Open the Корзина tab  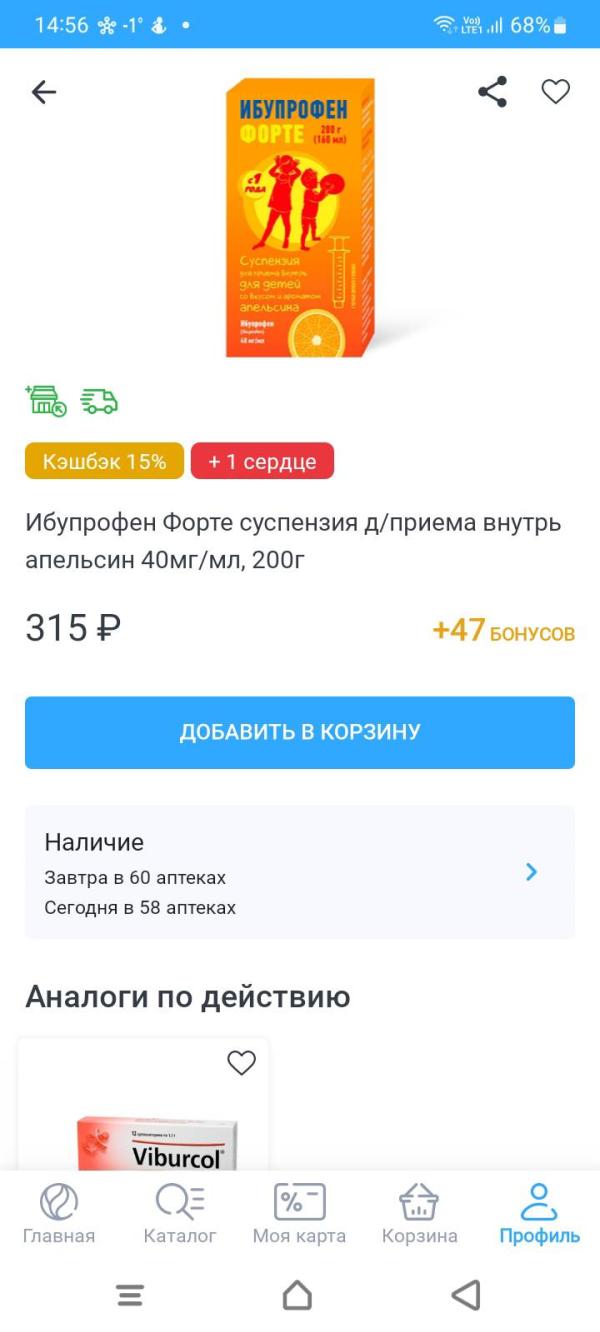pos(419,1213)
